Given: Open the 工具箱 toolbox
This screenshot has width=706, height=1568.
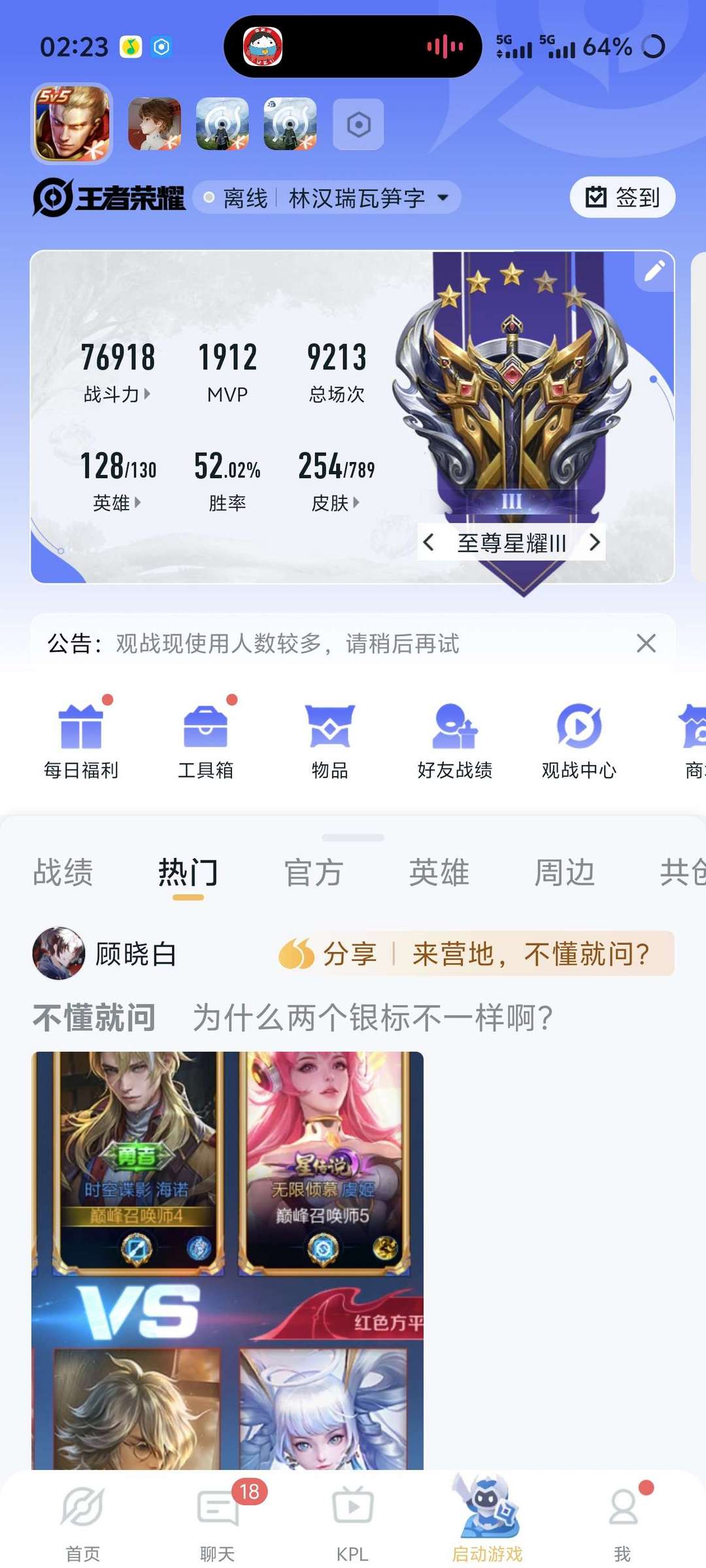Looking at the screenshot, I should point(205,742).
